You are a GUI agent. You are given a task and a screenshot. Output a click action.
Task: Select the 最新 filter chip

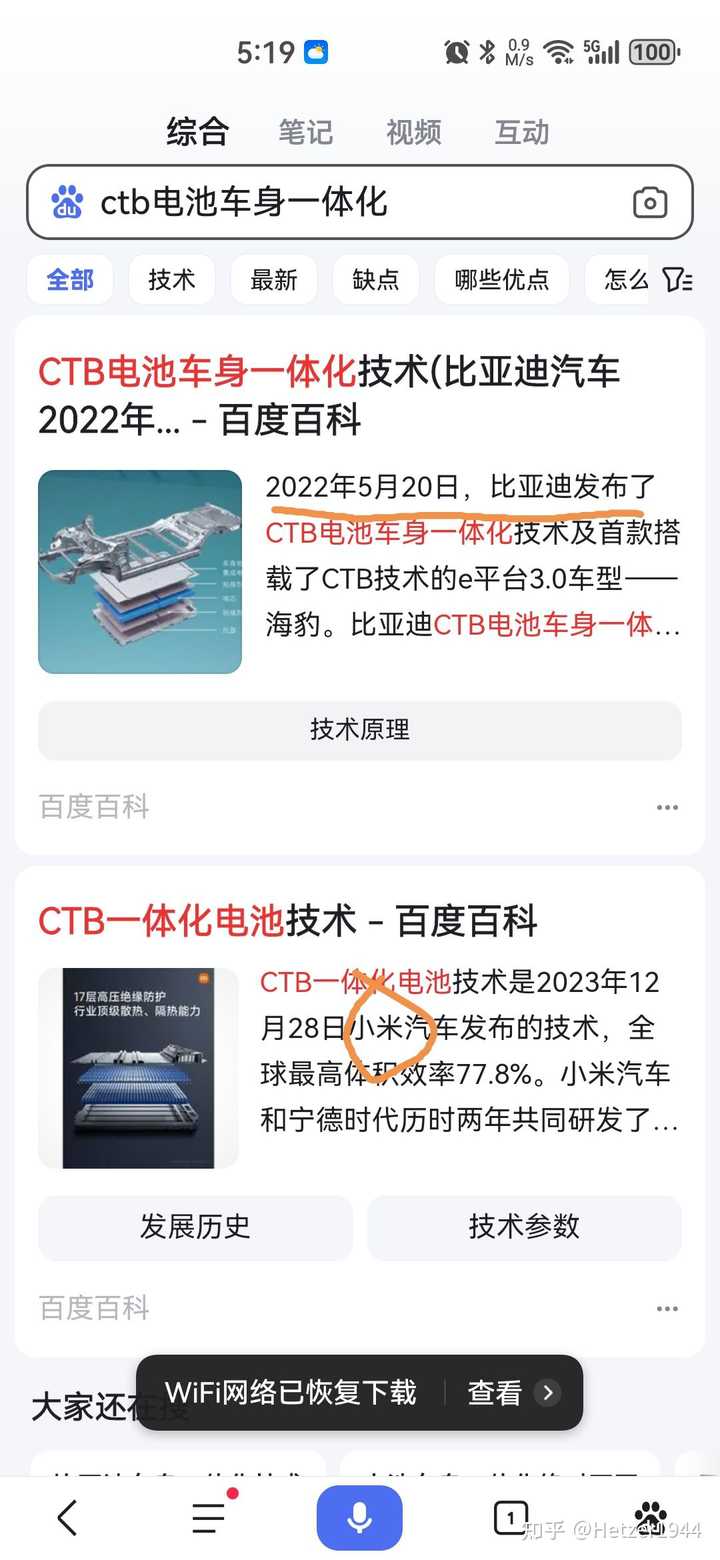[x=274, y=280]
